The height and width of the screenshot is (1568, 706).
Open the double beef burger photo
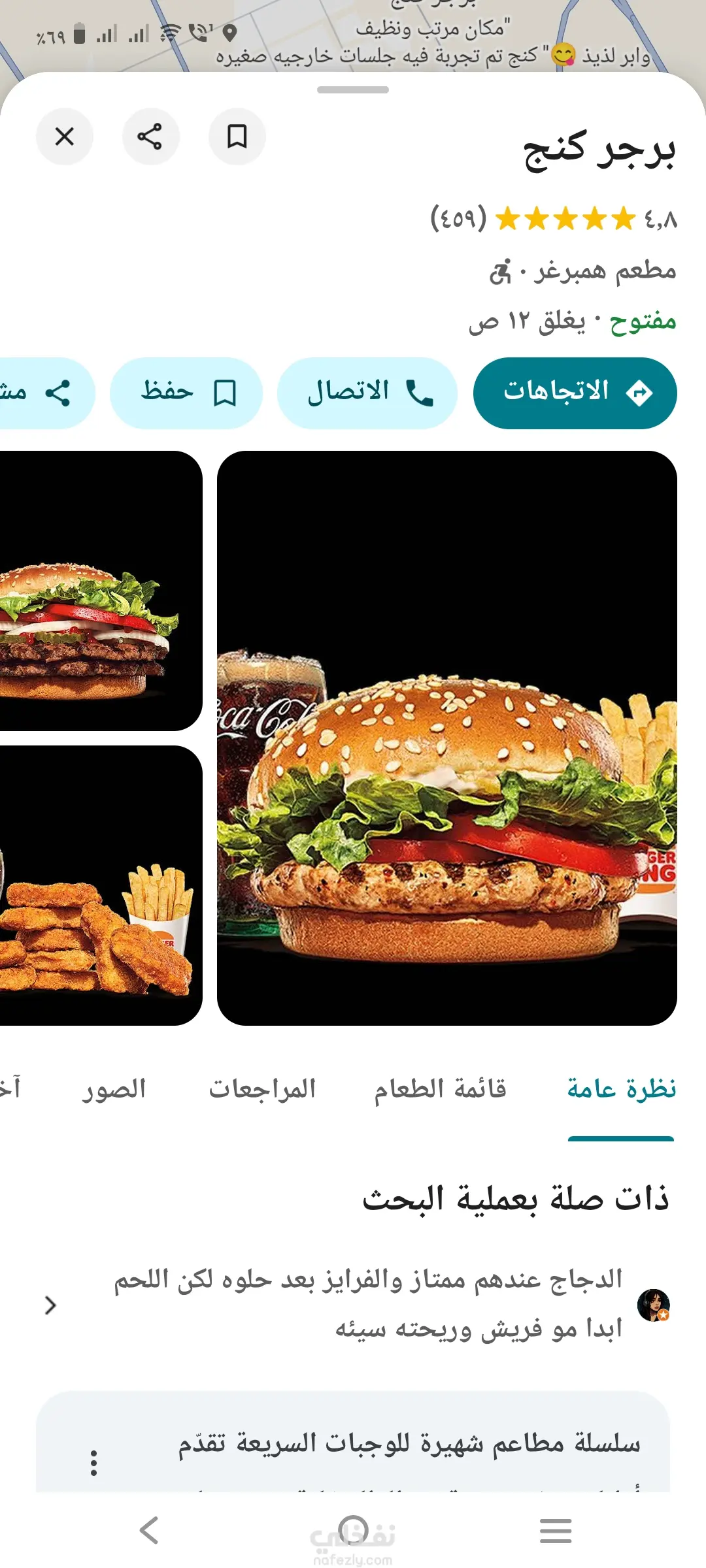[x=98, y=591]
